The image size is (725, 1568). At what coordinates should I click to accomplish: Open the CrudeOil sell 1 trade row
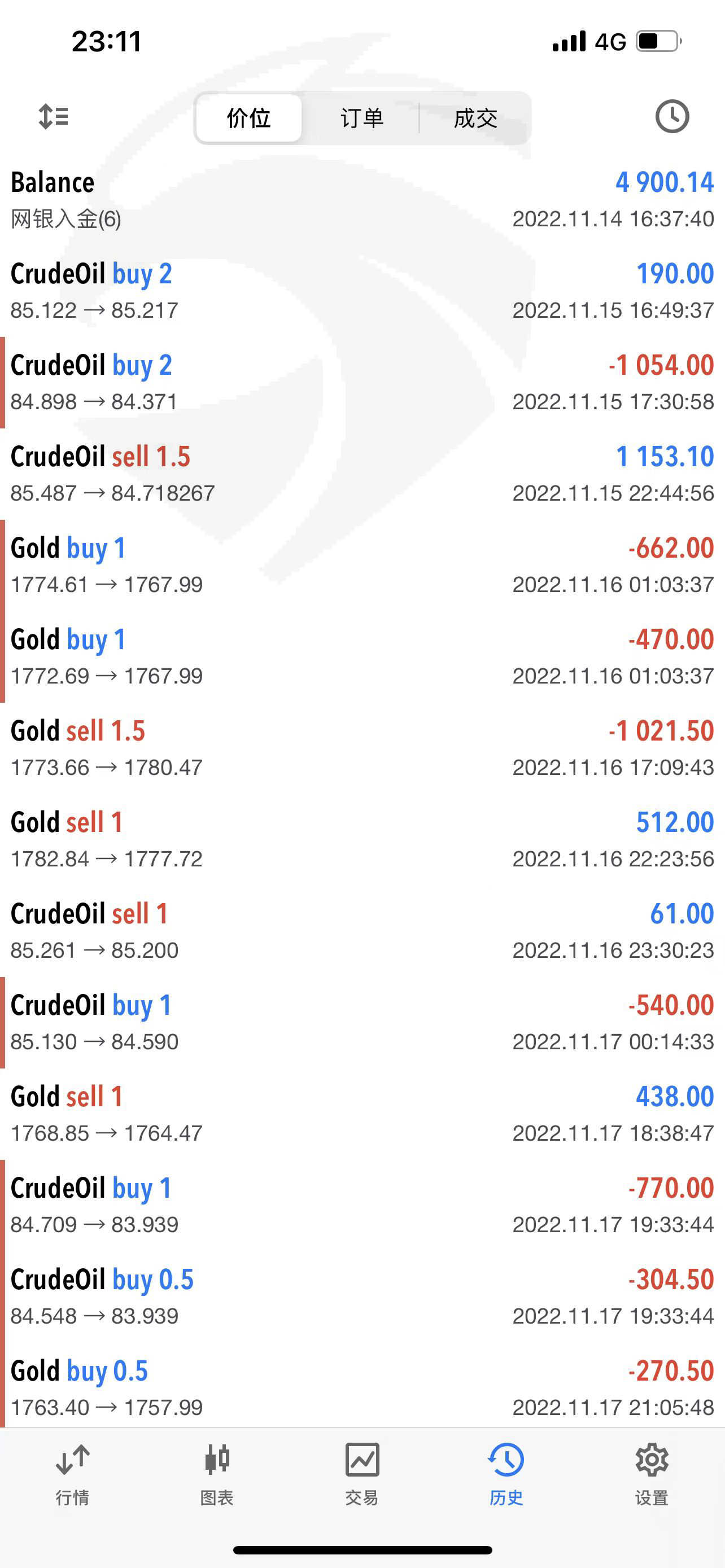pos(362,931)
